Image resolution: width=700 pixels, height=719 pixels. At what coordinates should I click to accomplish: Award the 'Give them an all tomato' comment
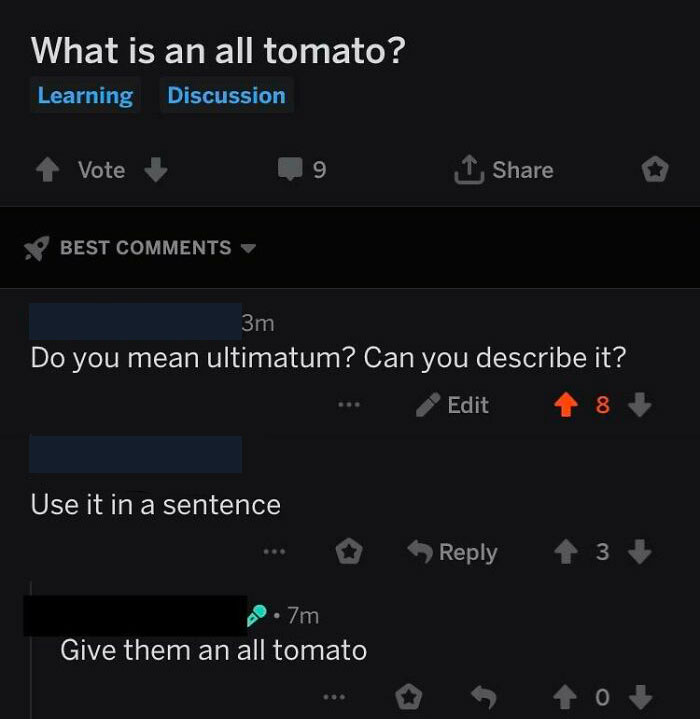click(x=410, y=697)
